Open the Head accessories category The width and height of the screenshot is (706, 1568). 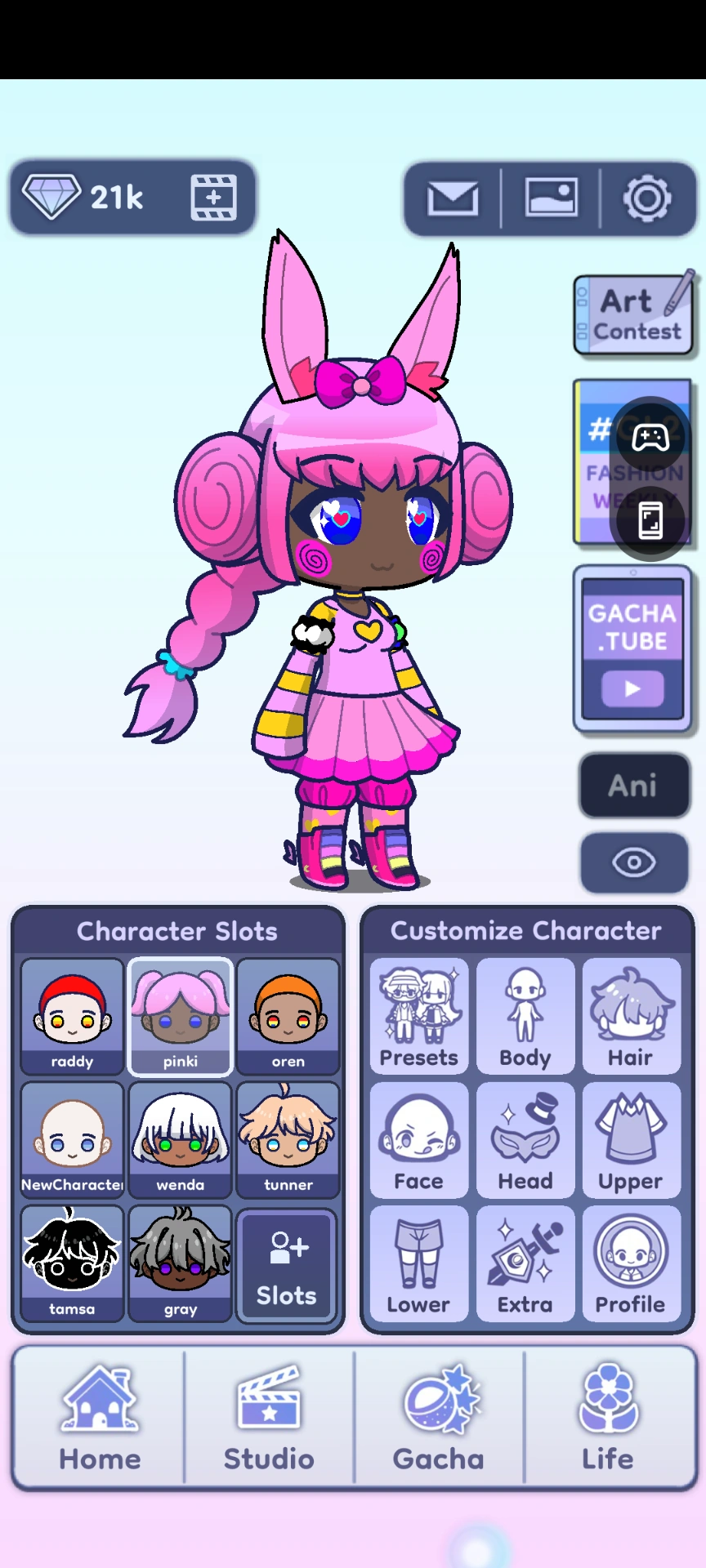coord(525,1139)
